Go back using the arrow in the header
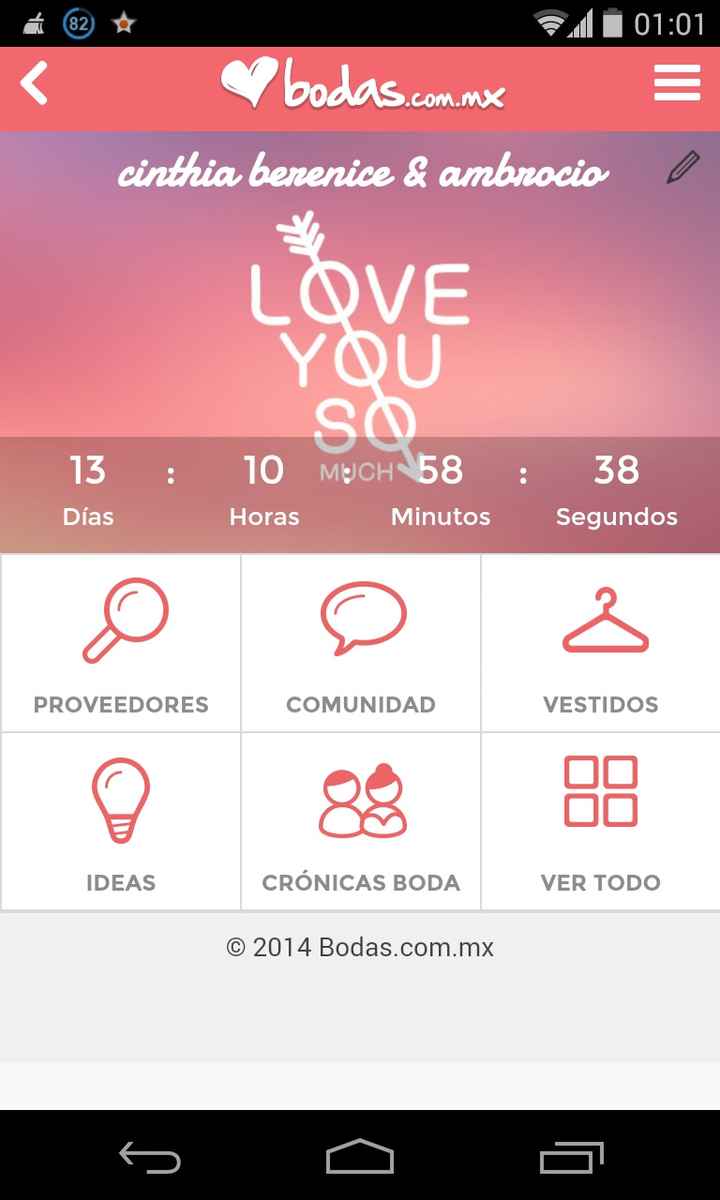 click(34, 86)
